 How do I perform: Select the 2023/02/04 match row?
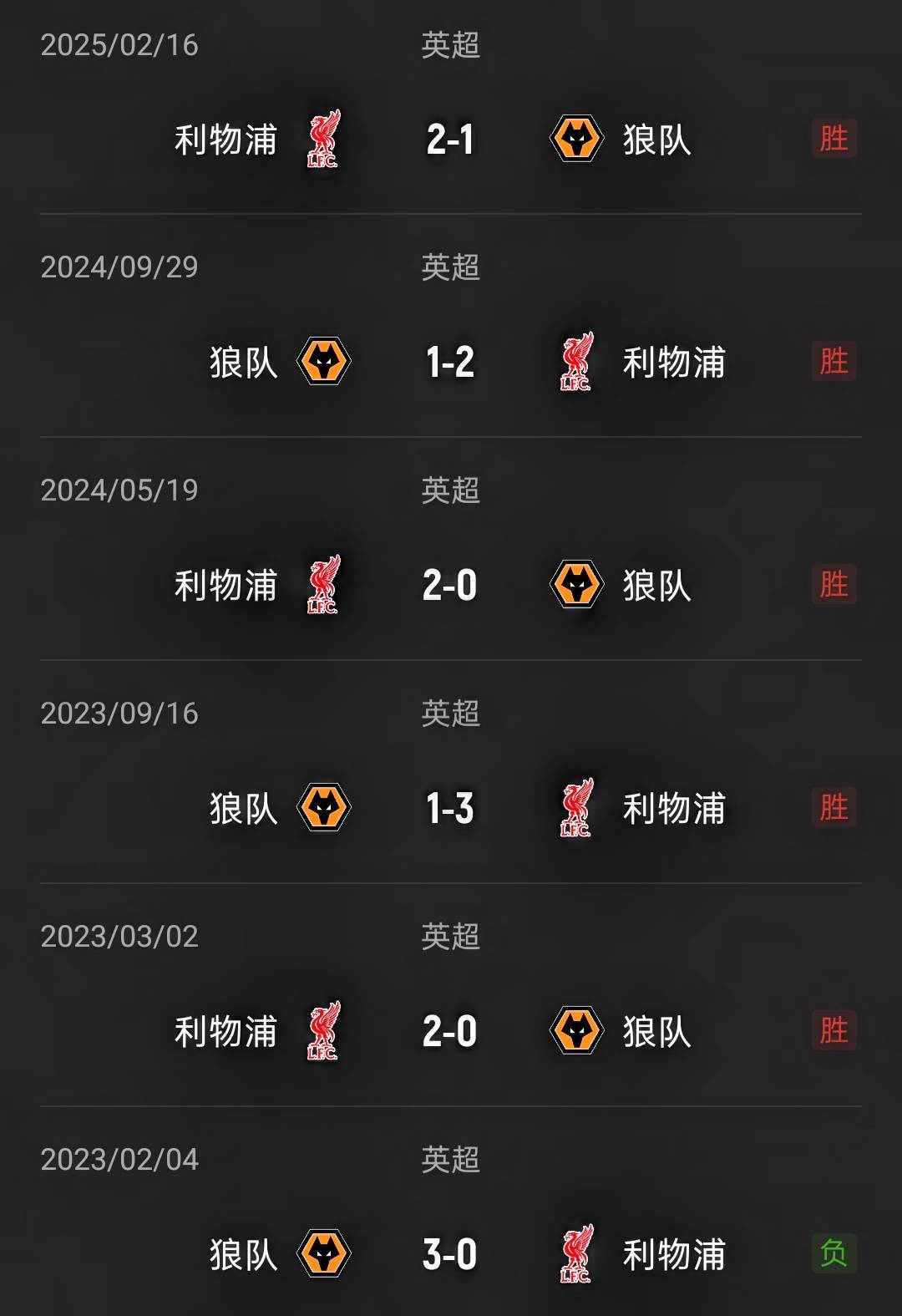(451, 1220)
